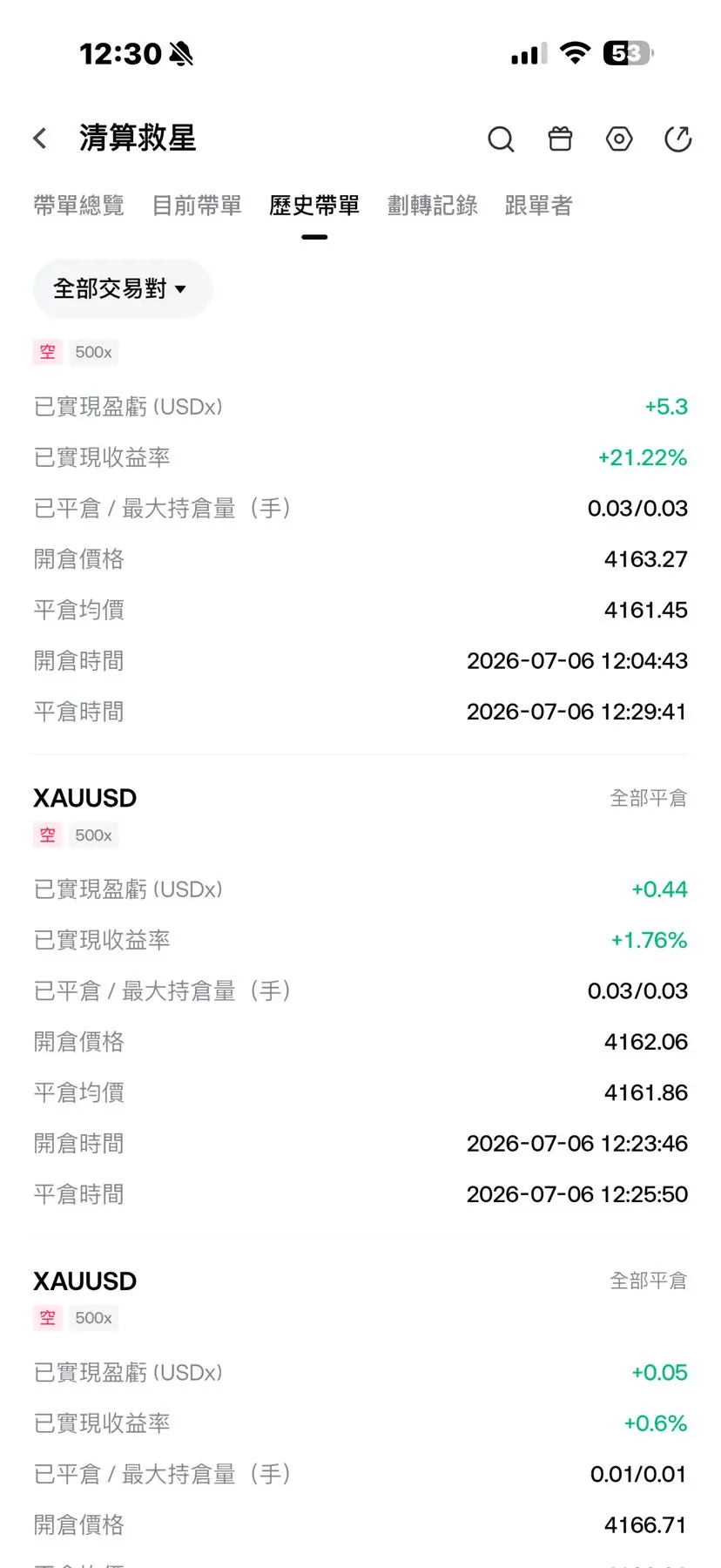Expand the 全部交易對 dropdown filter
This screenshot has width=721, height=1568.
122,288
